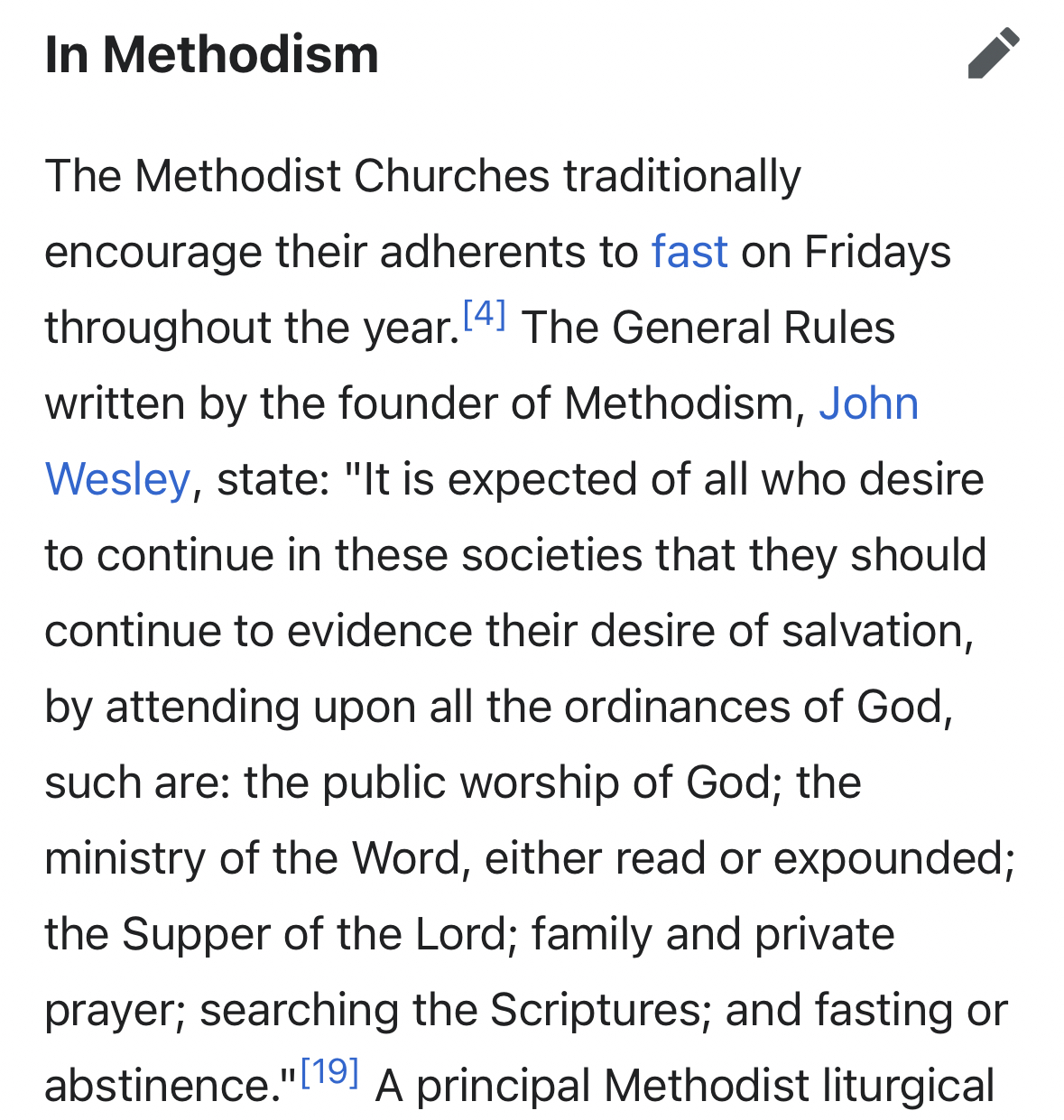Image resolution: width=1064 pixels, height=1120 pixels.
Task: Open citation reference 19
Action: tap(329, 1072)
